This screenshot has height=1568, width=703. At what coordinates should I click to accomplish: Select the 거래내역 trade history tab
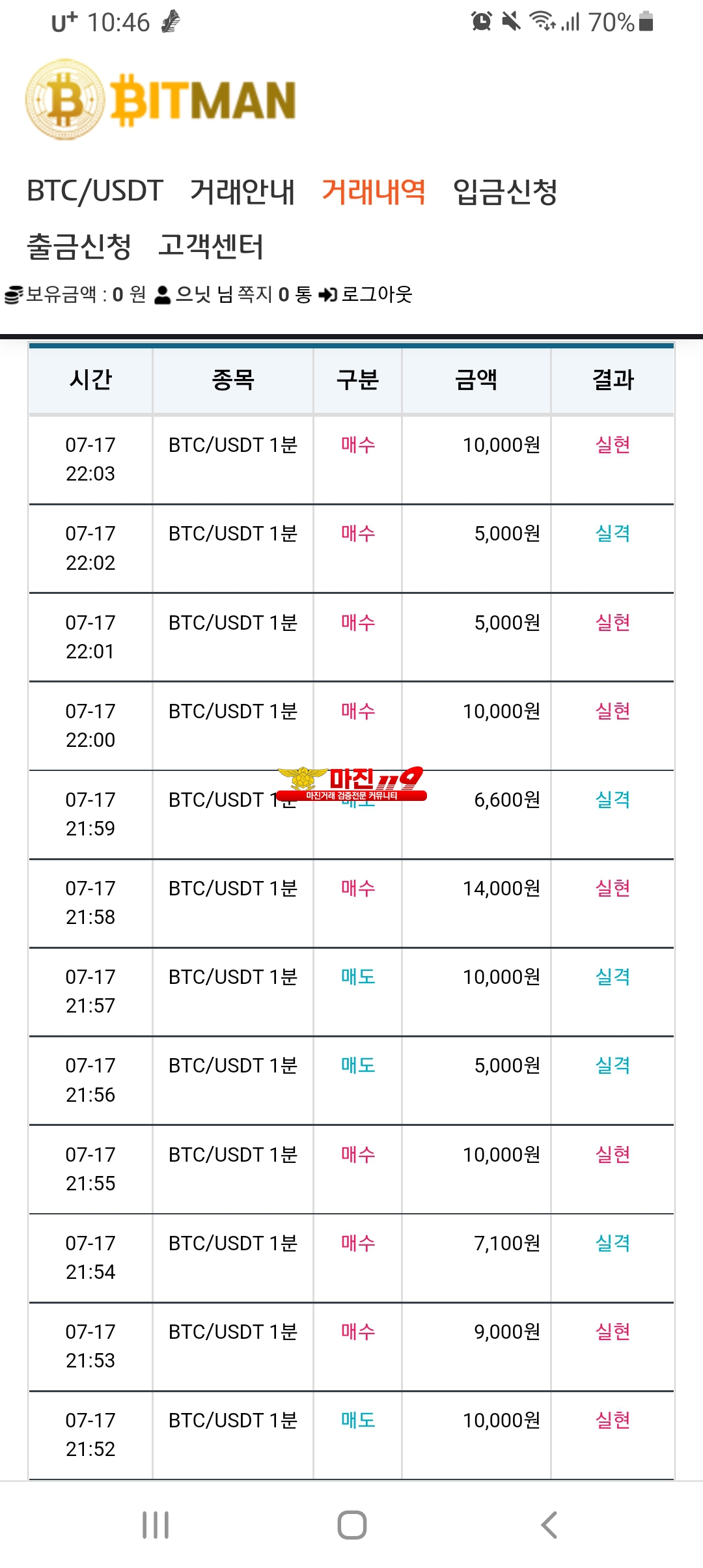point(374,191)
